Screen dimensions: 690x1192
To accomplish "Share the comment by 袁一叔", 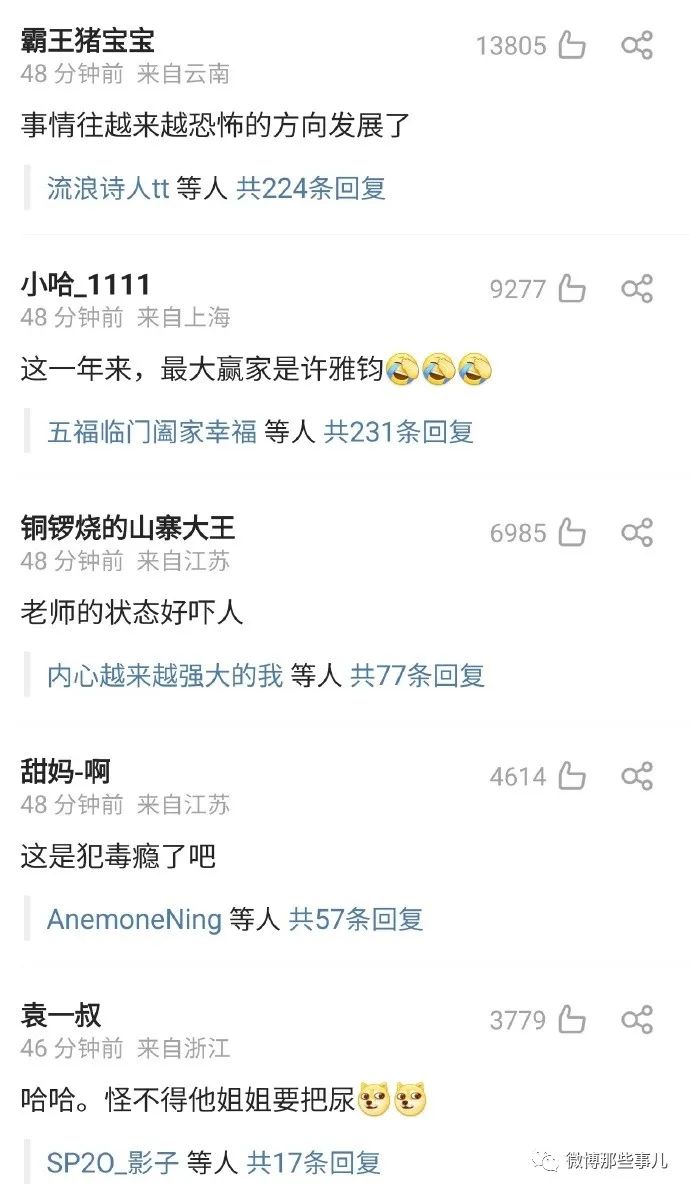I will [637, 1020].
